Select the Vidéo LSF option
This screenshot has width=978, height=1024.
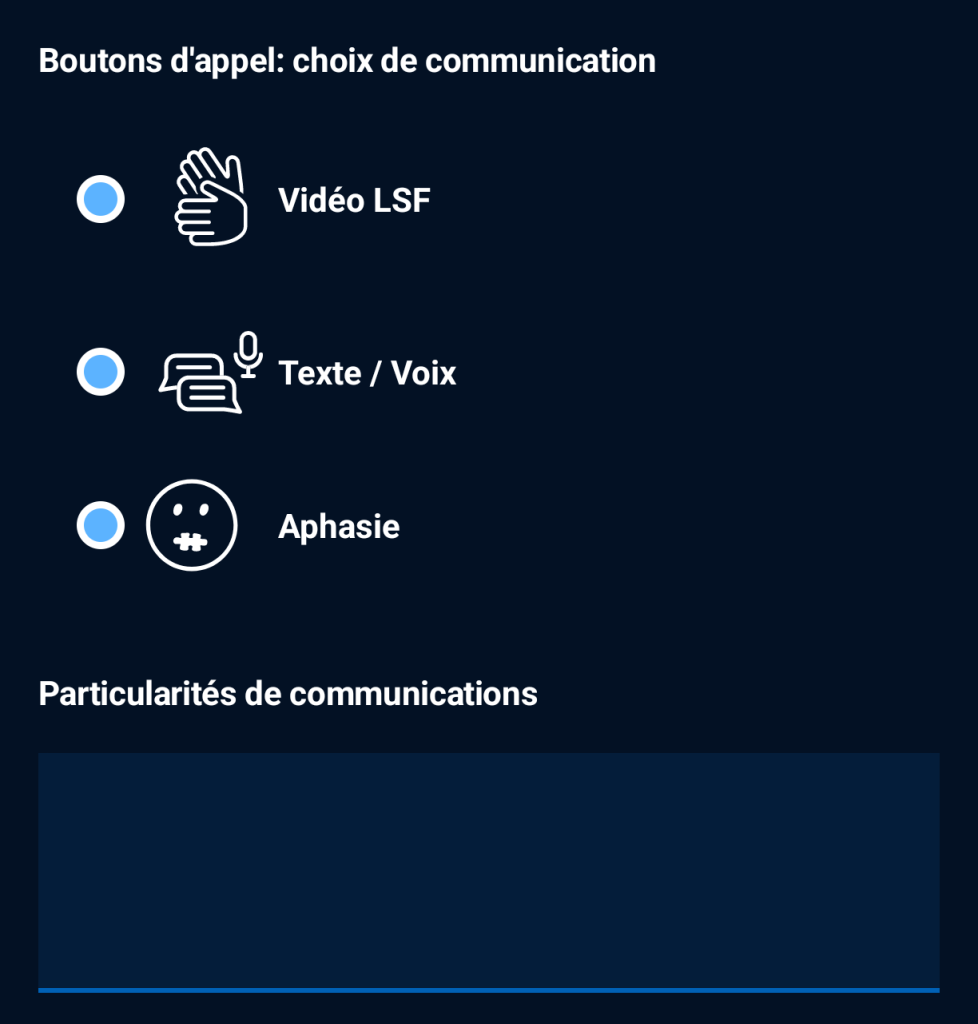pyautogui.click(x=101, y=199)
